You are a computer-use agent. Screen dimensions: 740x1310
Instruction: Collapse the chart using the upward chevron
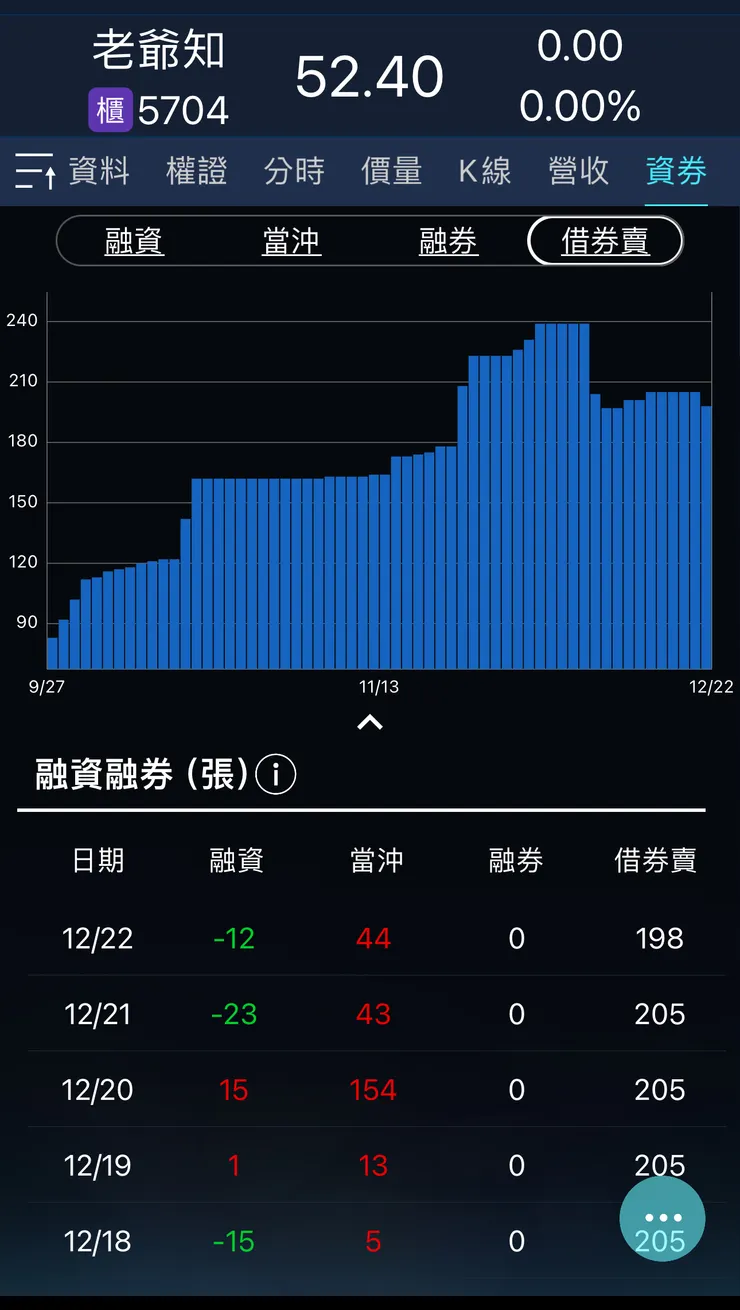point(370,722)
